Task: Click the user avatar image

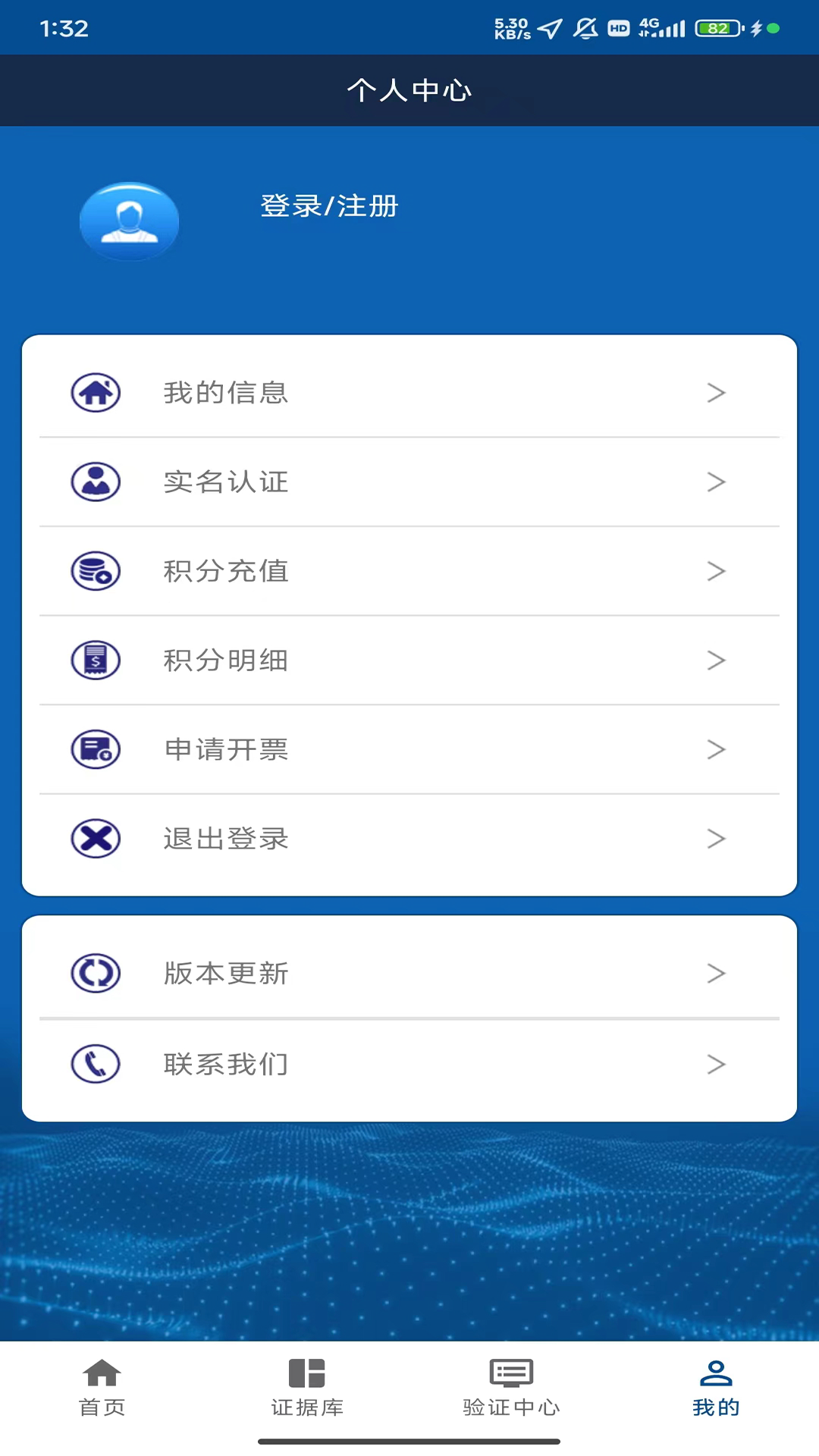Action: pyautogui.click(x=129, y=221)
